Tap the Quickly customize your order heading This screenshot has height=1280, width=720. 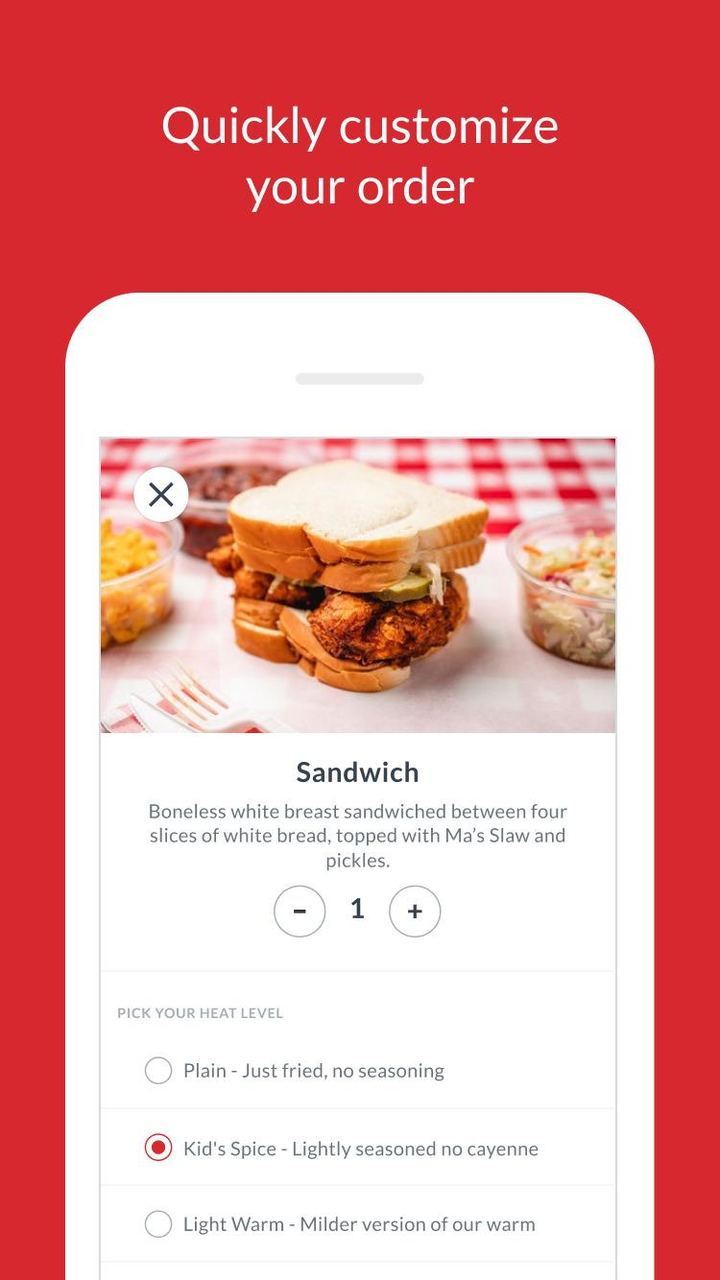pyautogui.click(x=360, y=155)
